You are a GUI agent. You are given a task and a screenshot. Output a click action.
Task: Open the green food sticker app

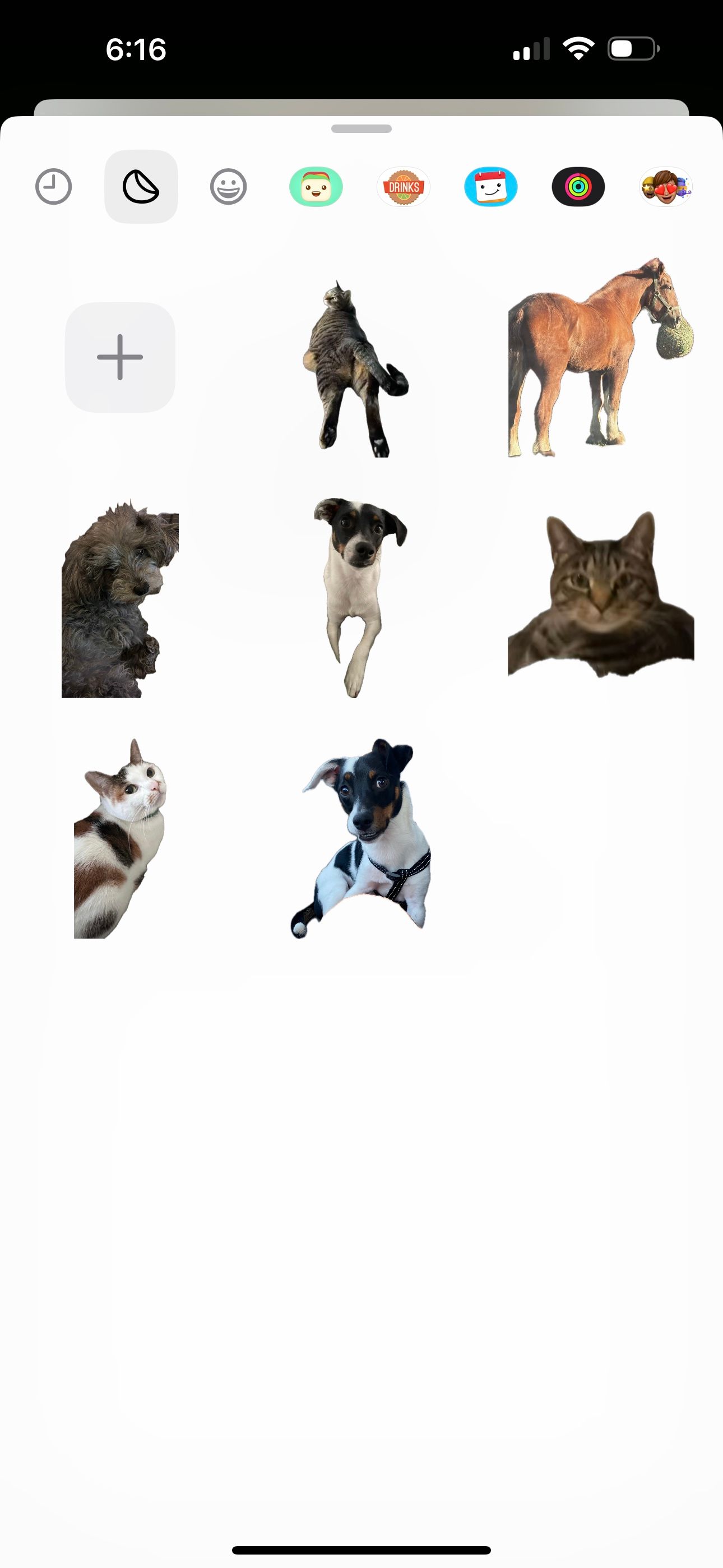(x=316, y=187)
